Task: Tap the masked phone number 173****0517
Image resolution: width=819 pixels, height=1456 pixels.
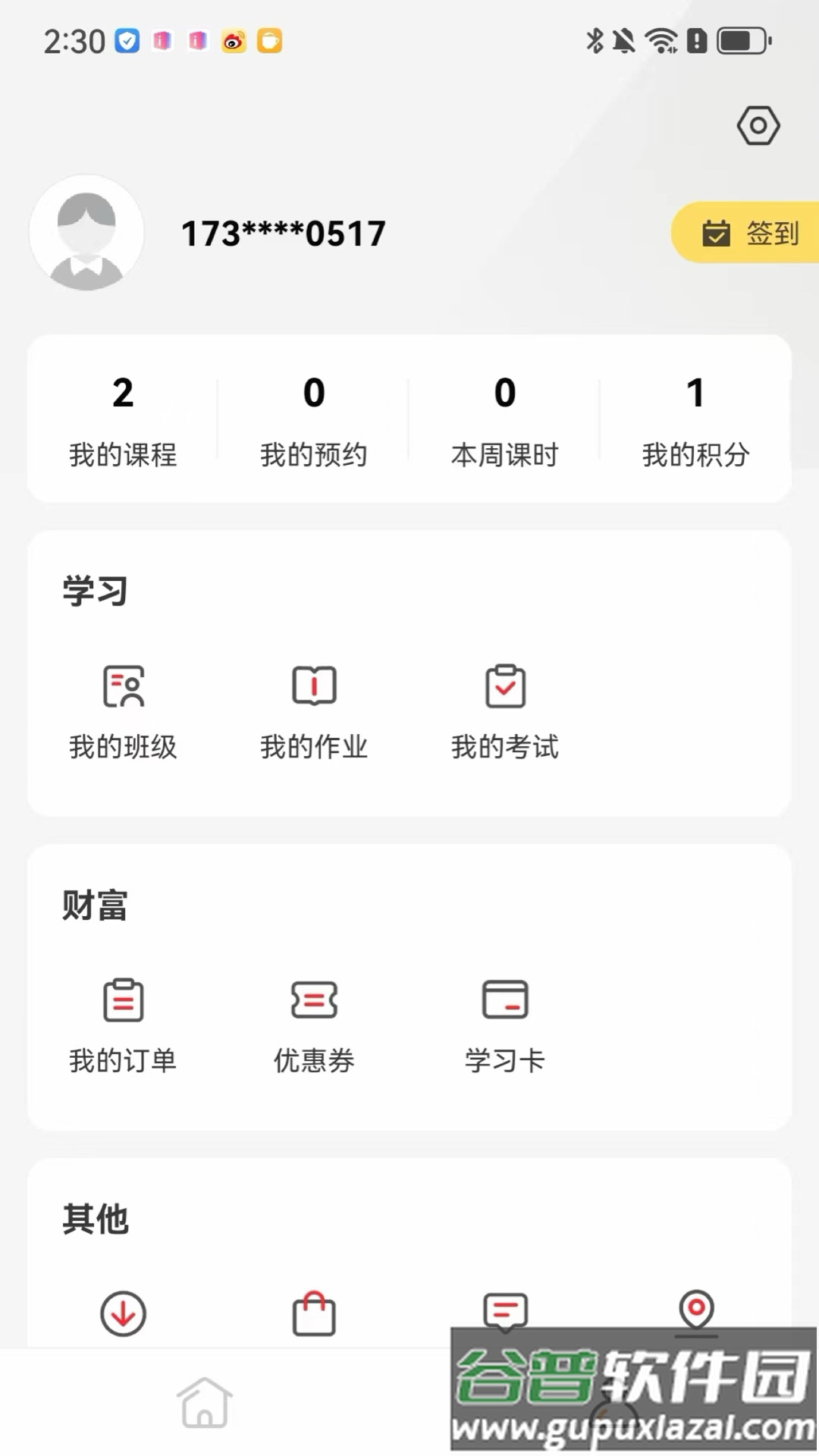Action: click(283, 234)
